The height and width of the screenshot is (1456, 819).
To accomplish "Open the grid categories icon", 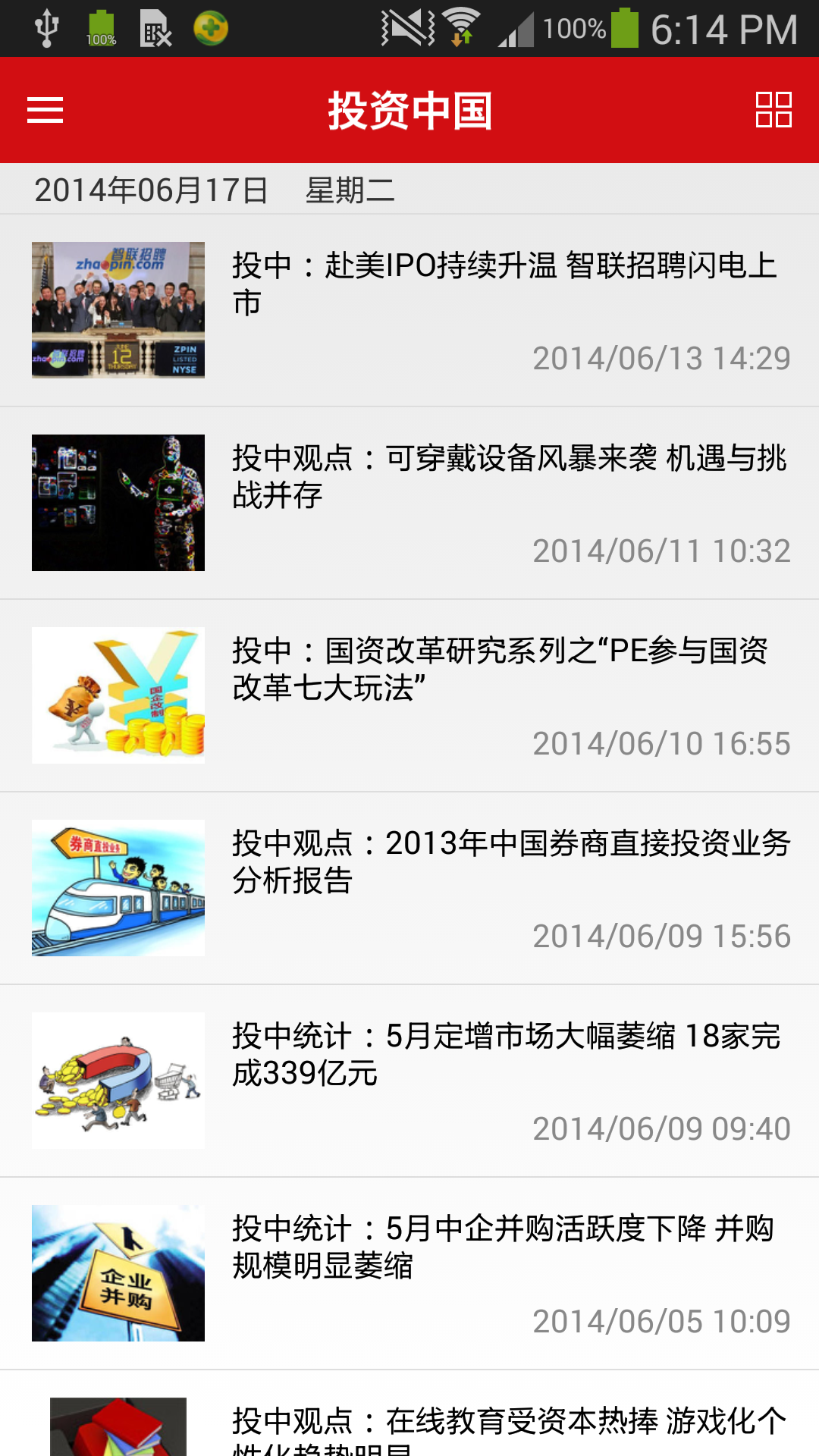I will pos(773,110).
